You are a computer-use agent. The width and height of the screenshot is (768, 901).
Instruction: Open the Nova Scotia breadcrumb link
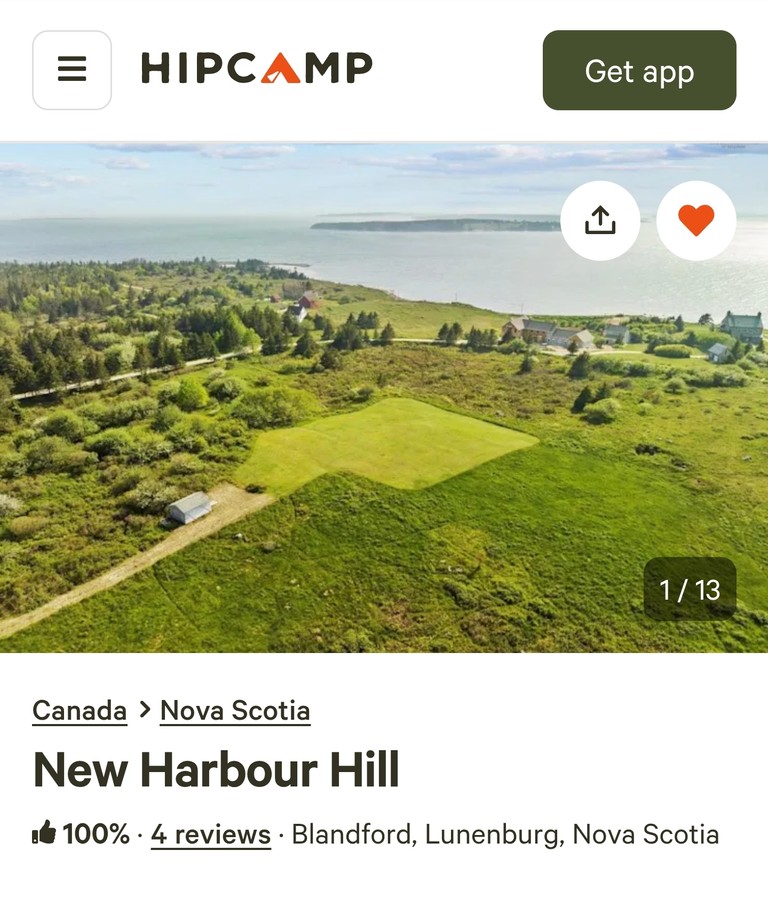click(x=235, y=711)
